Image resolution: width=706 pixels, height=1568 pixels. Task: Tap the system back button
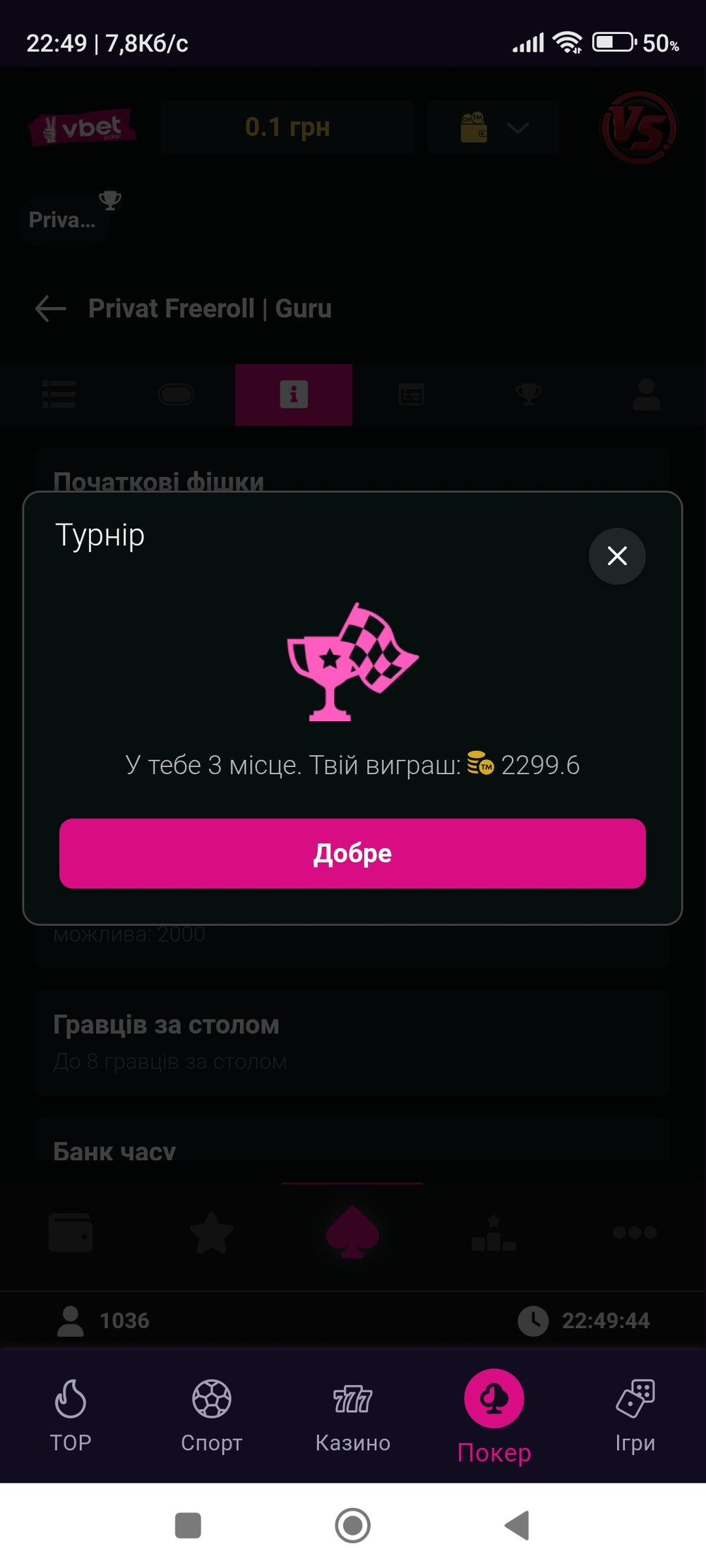[517, 1526]
